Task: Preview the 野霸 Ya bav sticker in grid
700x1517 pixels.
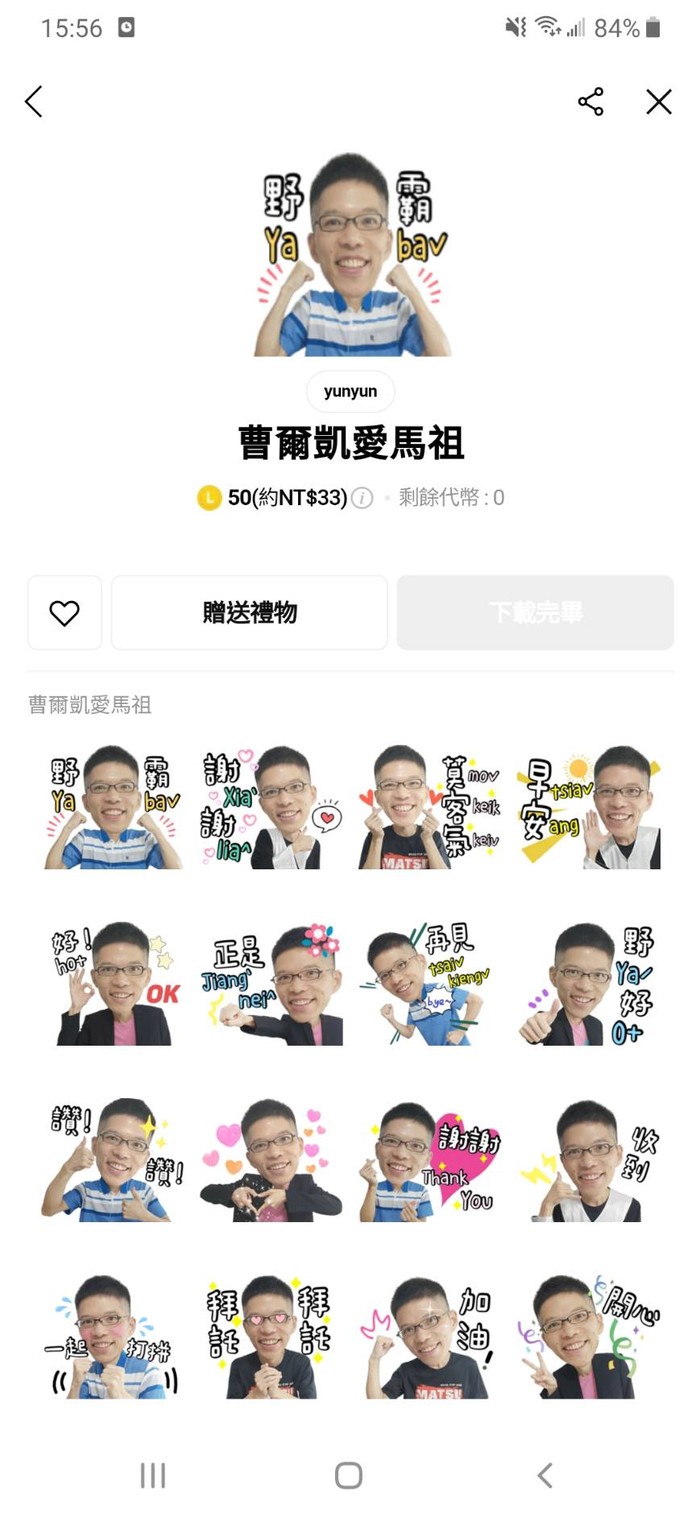Action: pos(112,807)
